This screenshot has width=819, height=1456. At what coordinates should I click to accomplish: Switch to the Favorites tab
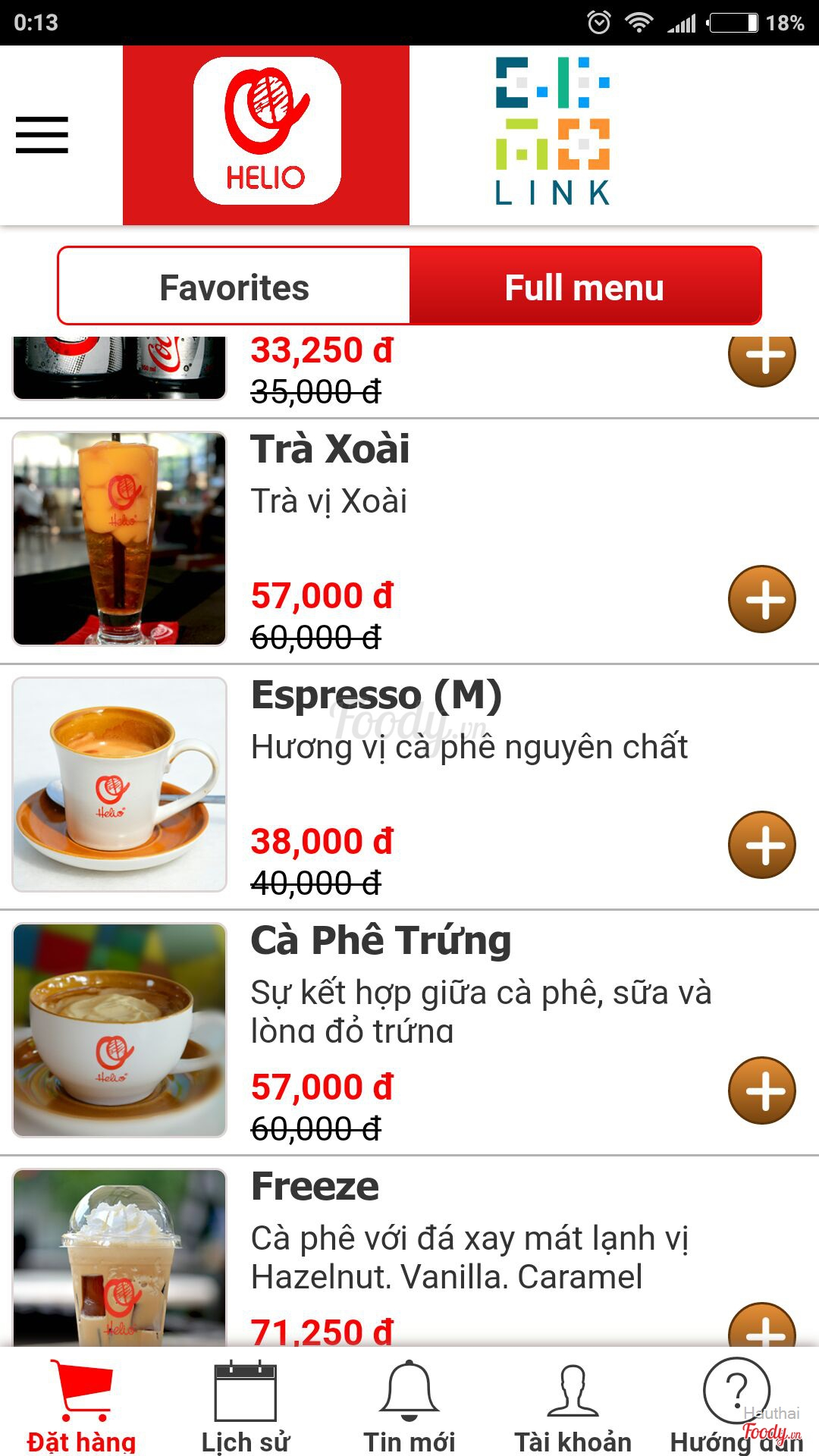234,287
